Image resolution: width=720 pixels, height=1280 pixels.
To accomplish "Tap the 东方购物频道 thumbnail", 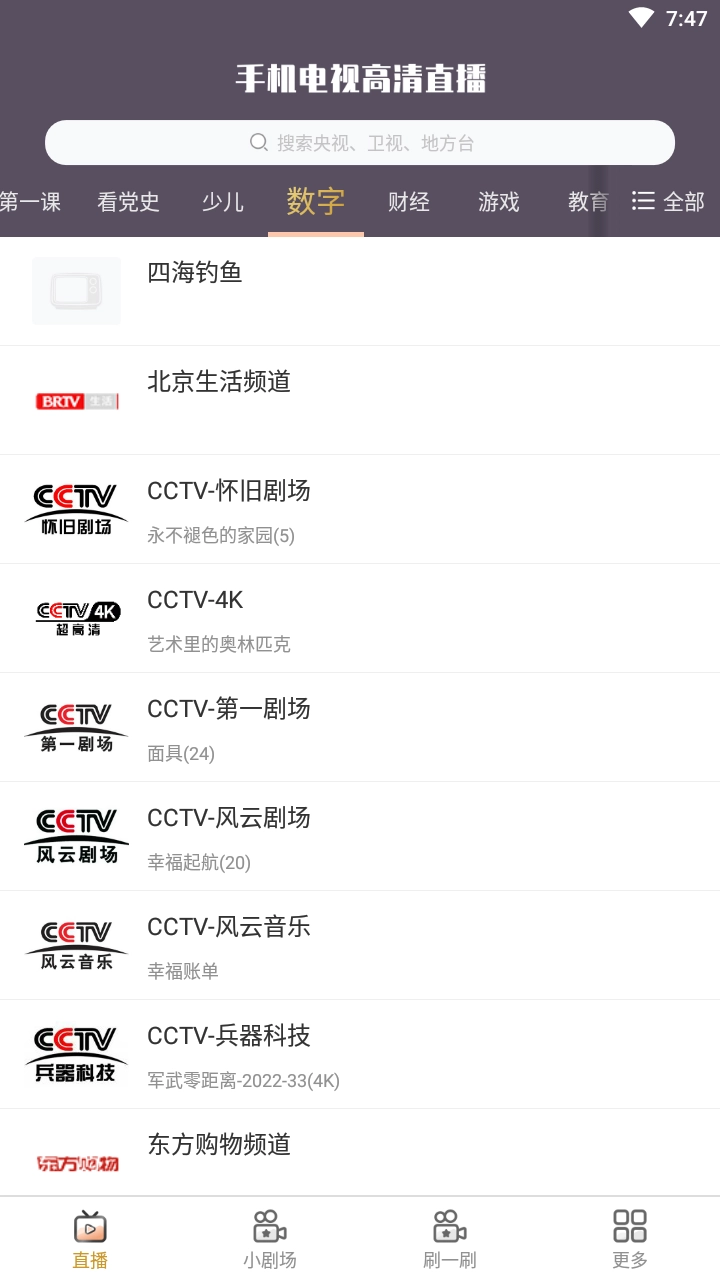I will [x=76, y=1163].
